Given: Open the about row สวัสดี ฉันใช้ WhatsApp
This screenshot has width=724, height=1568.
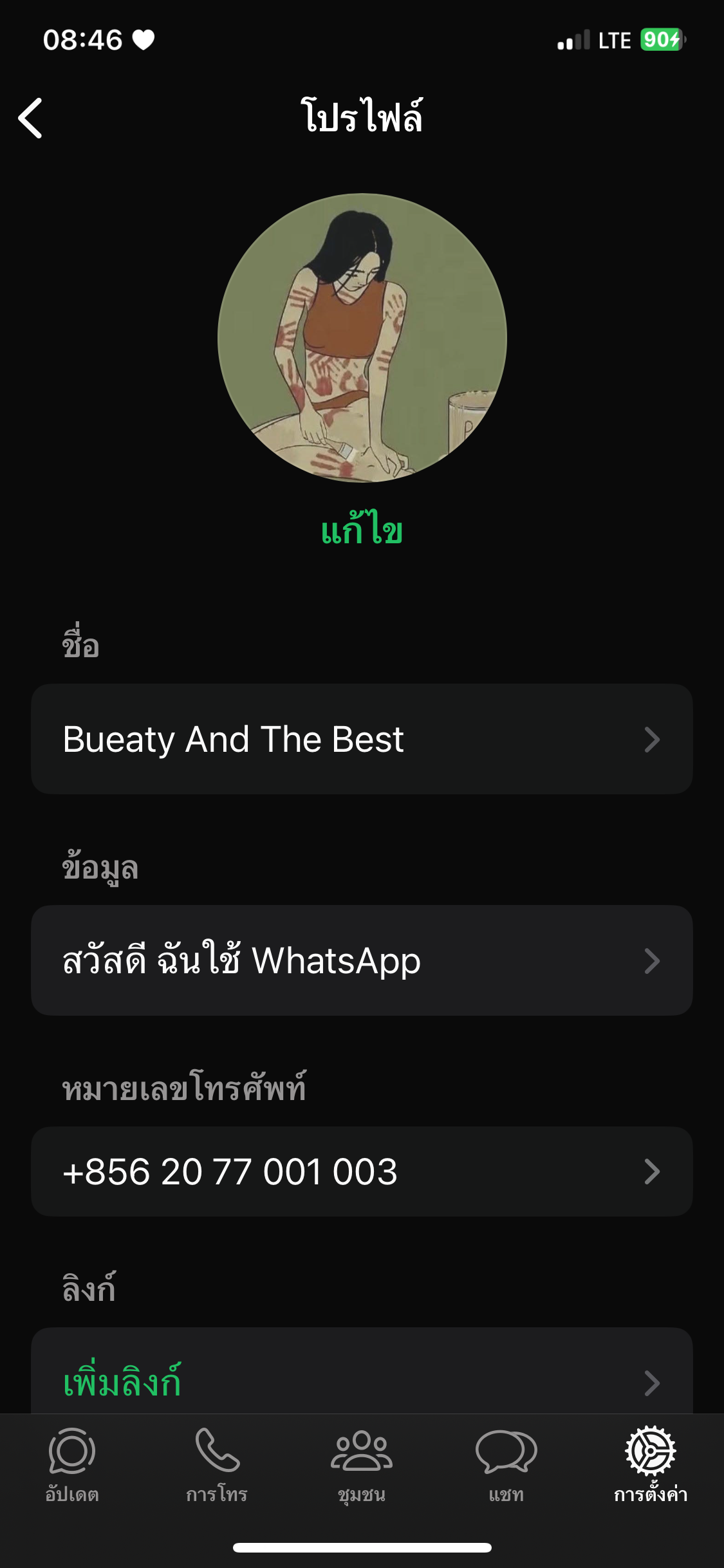Looking at the screenshot, I should pos(362,960).
